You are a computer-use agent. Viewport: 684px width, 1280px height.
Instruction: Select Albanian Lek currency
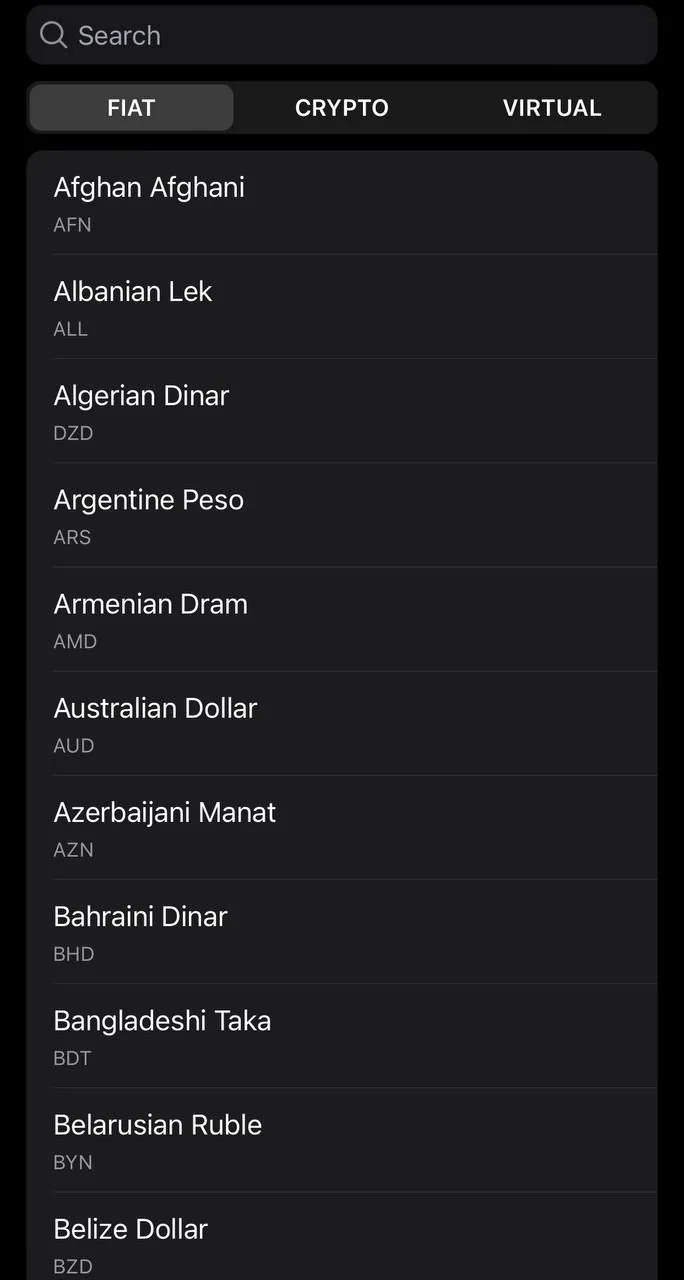point(342,307)
